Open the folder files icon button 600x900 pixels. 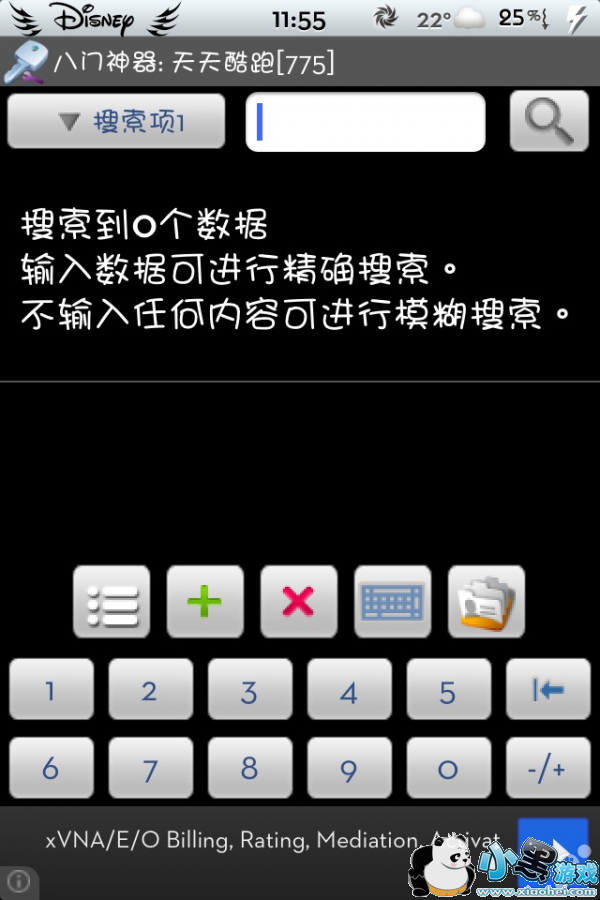click(486, 602)
